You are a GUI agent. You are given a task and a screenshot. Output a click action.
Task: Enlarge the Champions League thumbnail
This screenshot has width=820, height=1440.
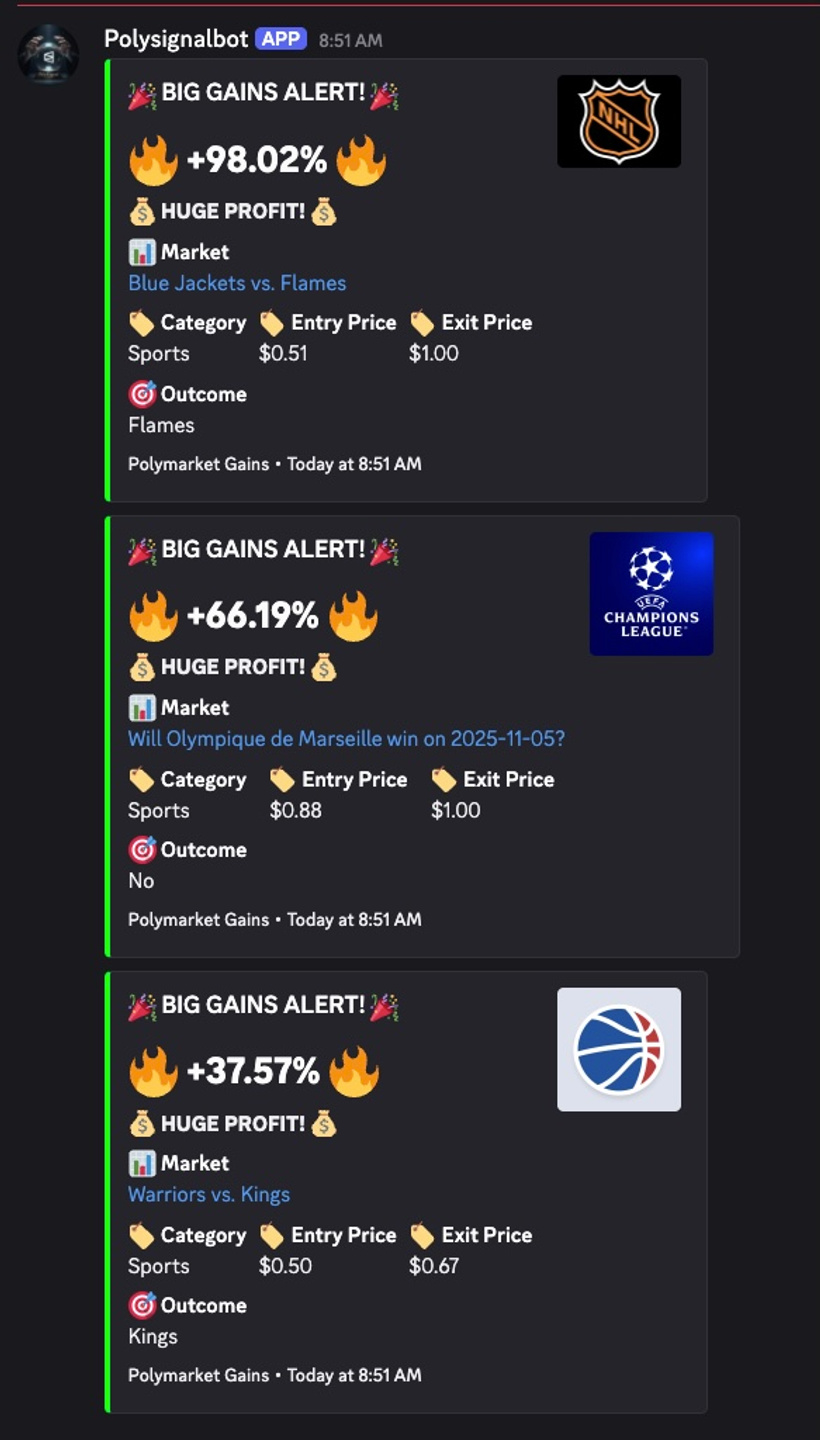pyautogui.click(x=651, y=594)
